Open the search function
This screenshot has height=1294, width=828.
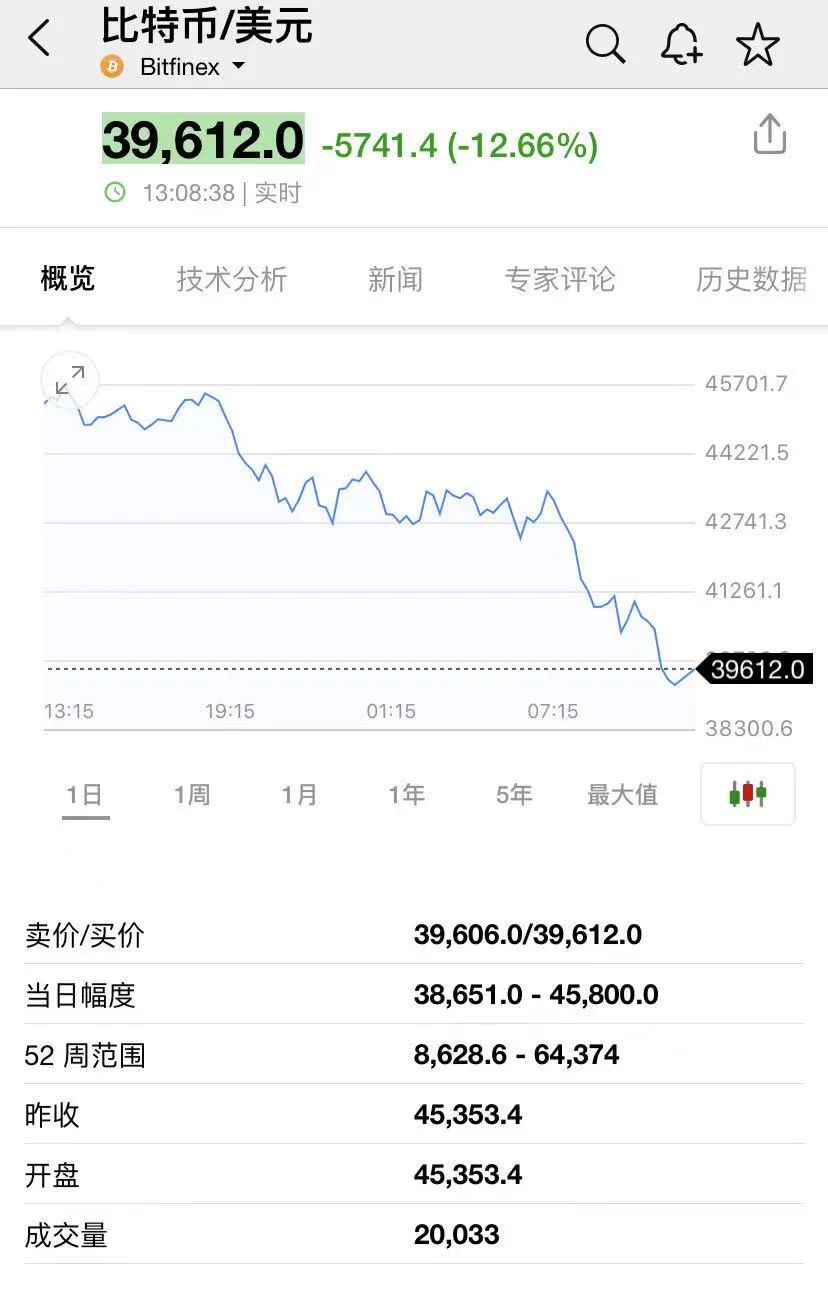(605, 44)
